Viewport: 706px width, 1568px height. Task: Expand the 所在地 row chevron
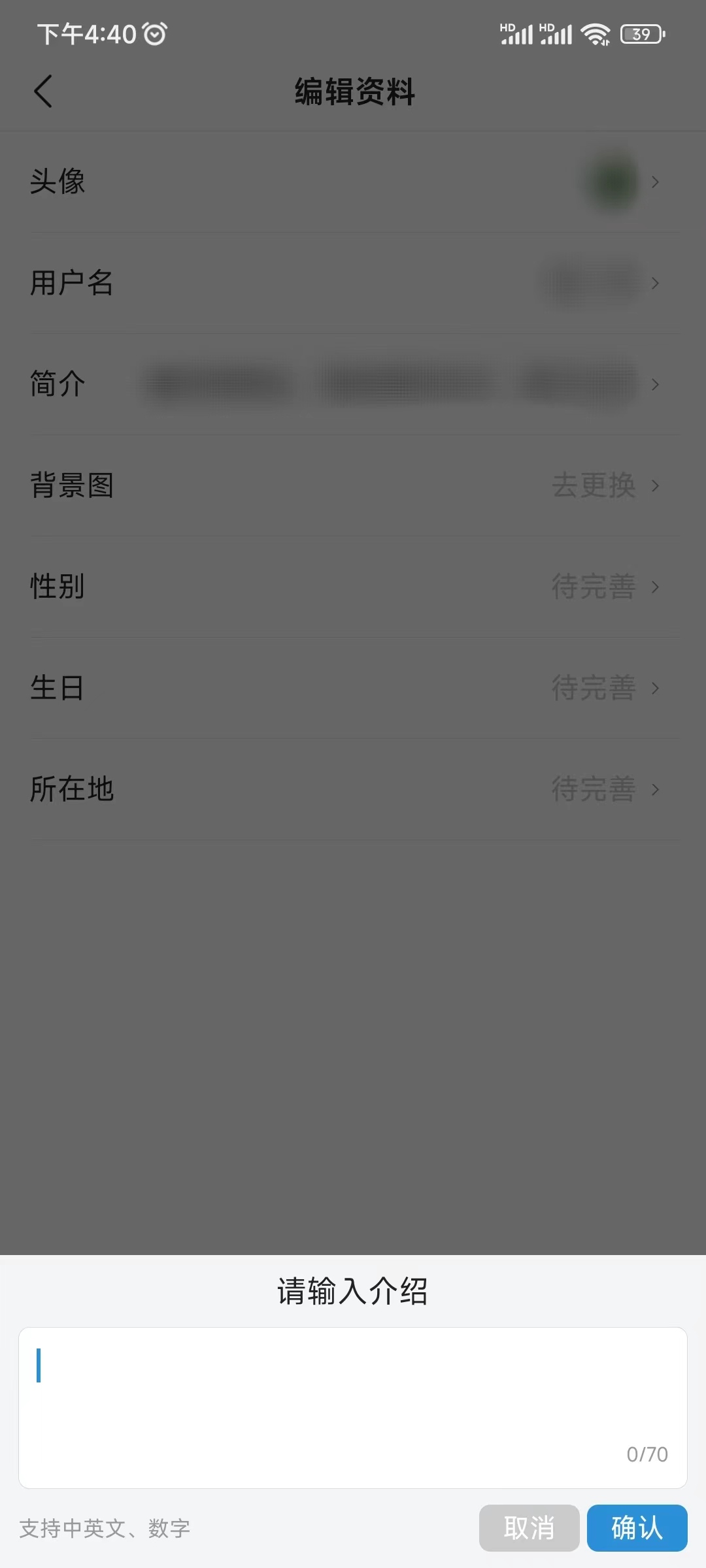pos(656,789)
